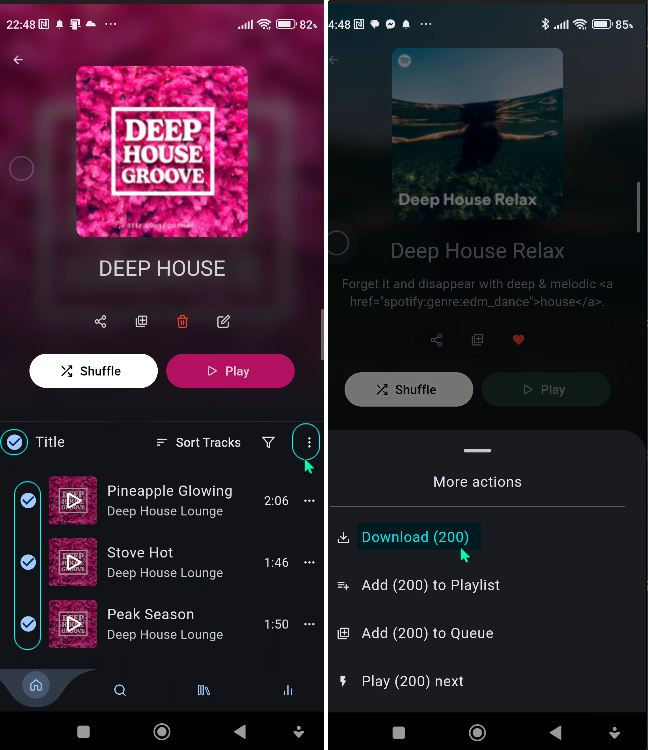Switch to the library tab in the bottom bar
Image resolution: width=648 pixels, height=750 pixels.
click(x=204, y=690)
